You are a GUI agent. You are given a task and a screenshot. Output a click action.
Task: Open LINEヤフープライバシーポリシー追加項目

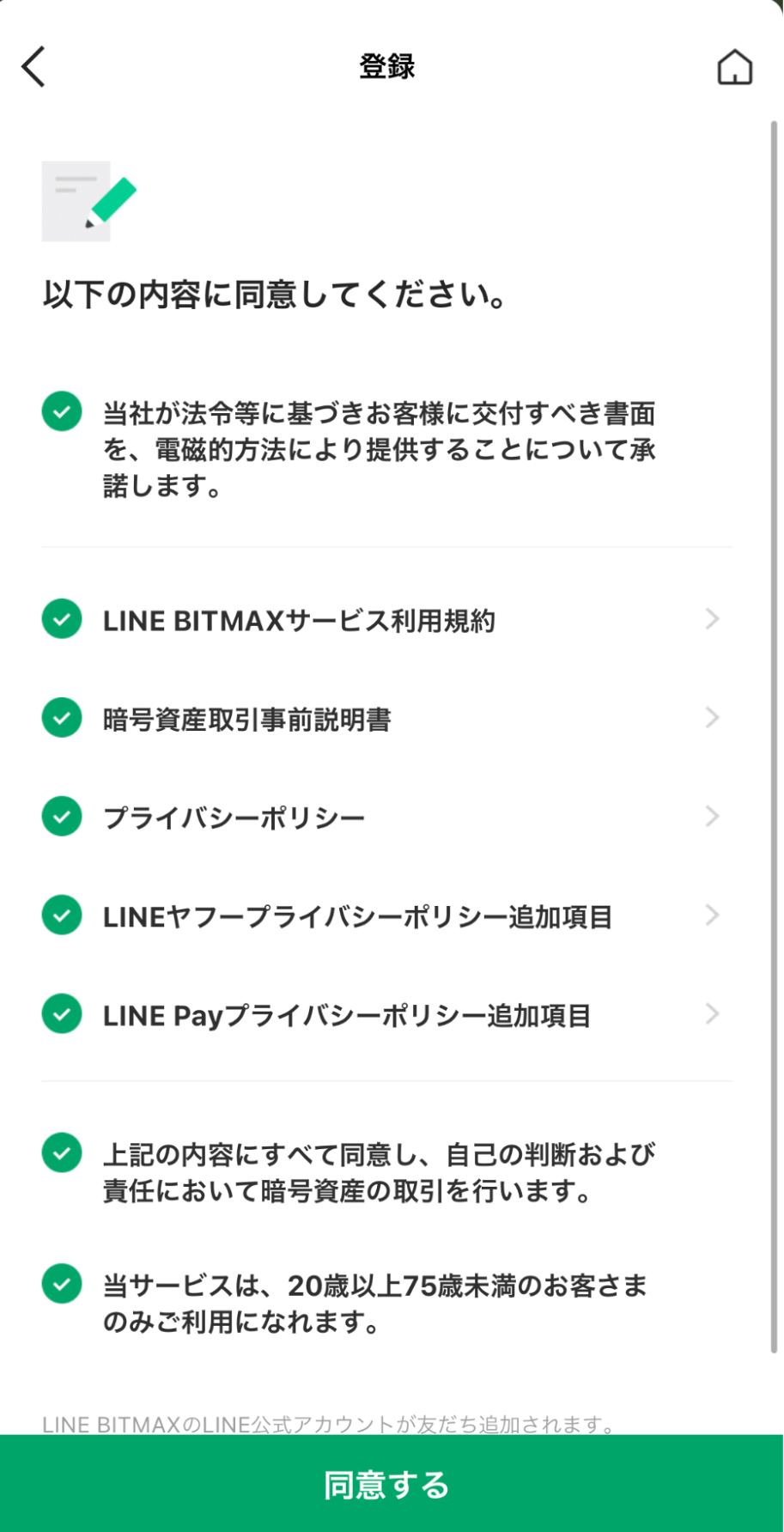click(x=386, y=916)
